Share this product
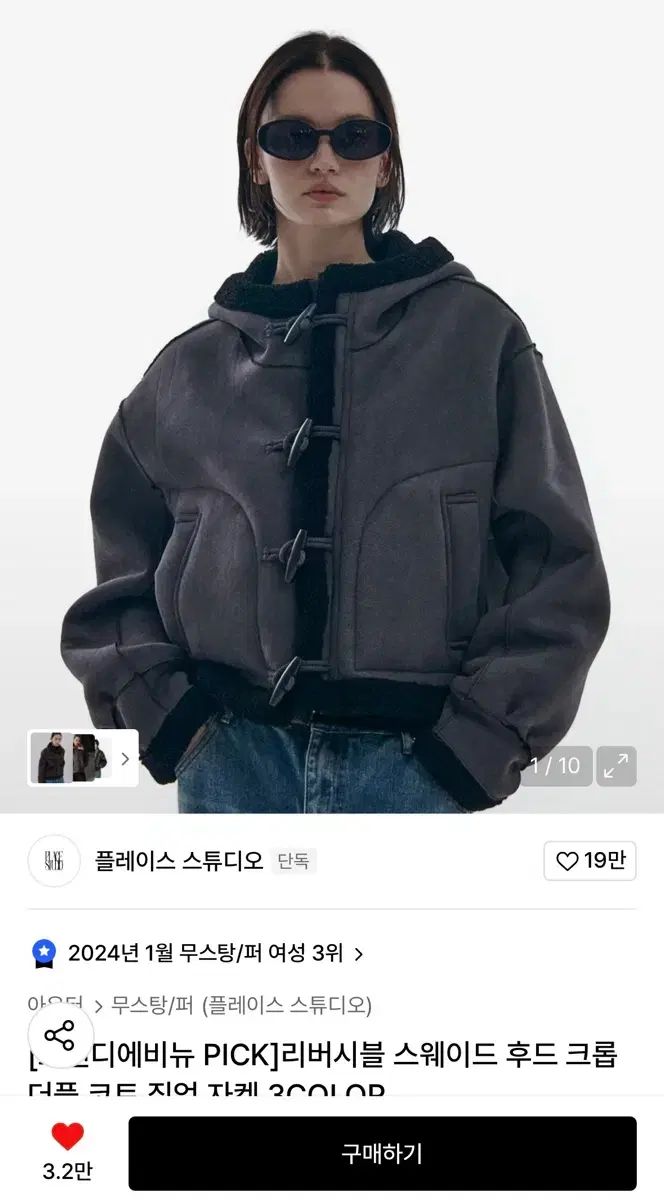The height and width of the screenshot is (1200, 664). [x=60, y=1035]
